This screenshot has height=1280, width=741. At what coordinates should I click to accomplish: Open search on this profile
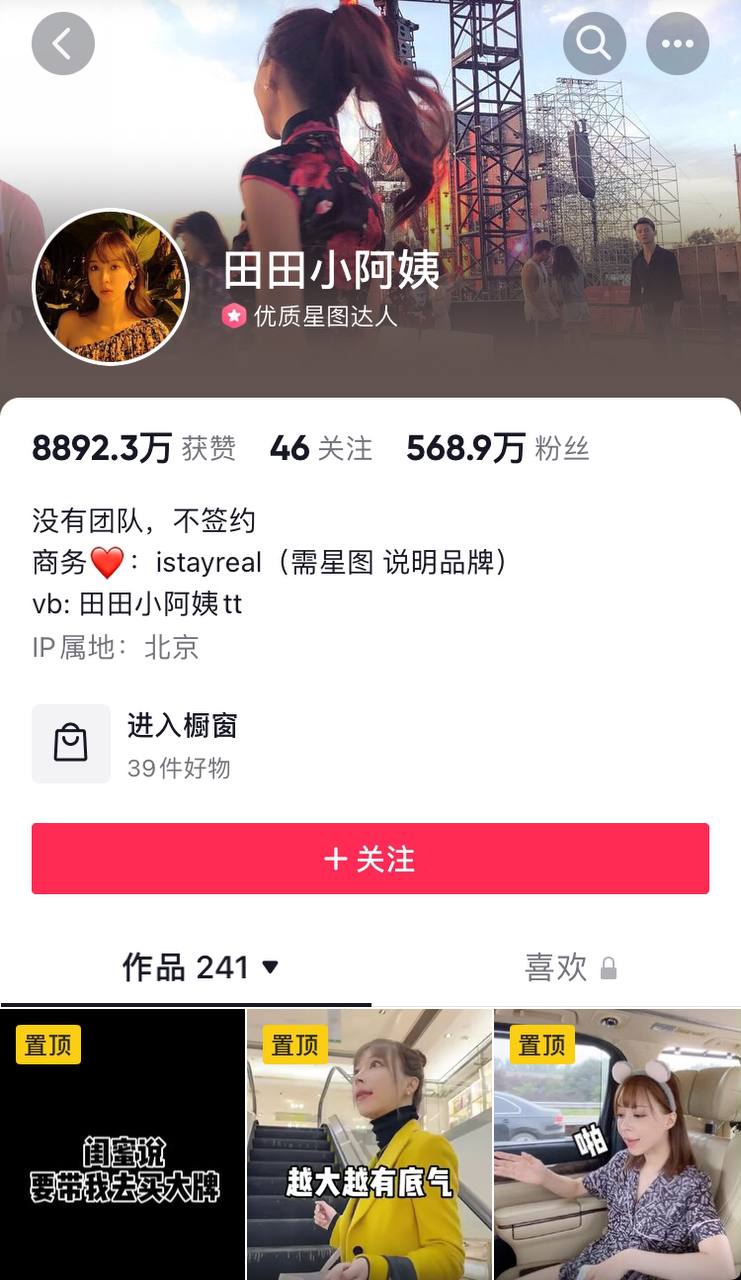[x=594, y=44]
